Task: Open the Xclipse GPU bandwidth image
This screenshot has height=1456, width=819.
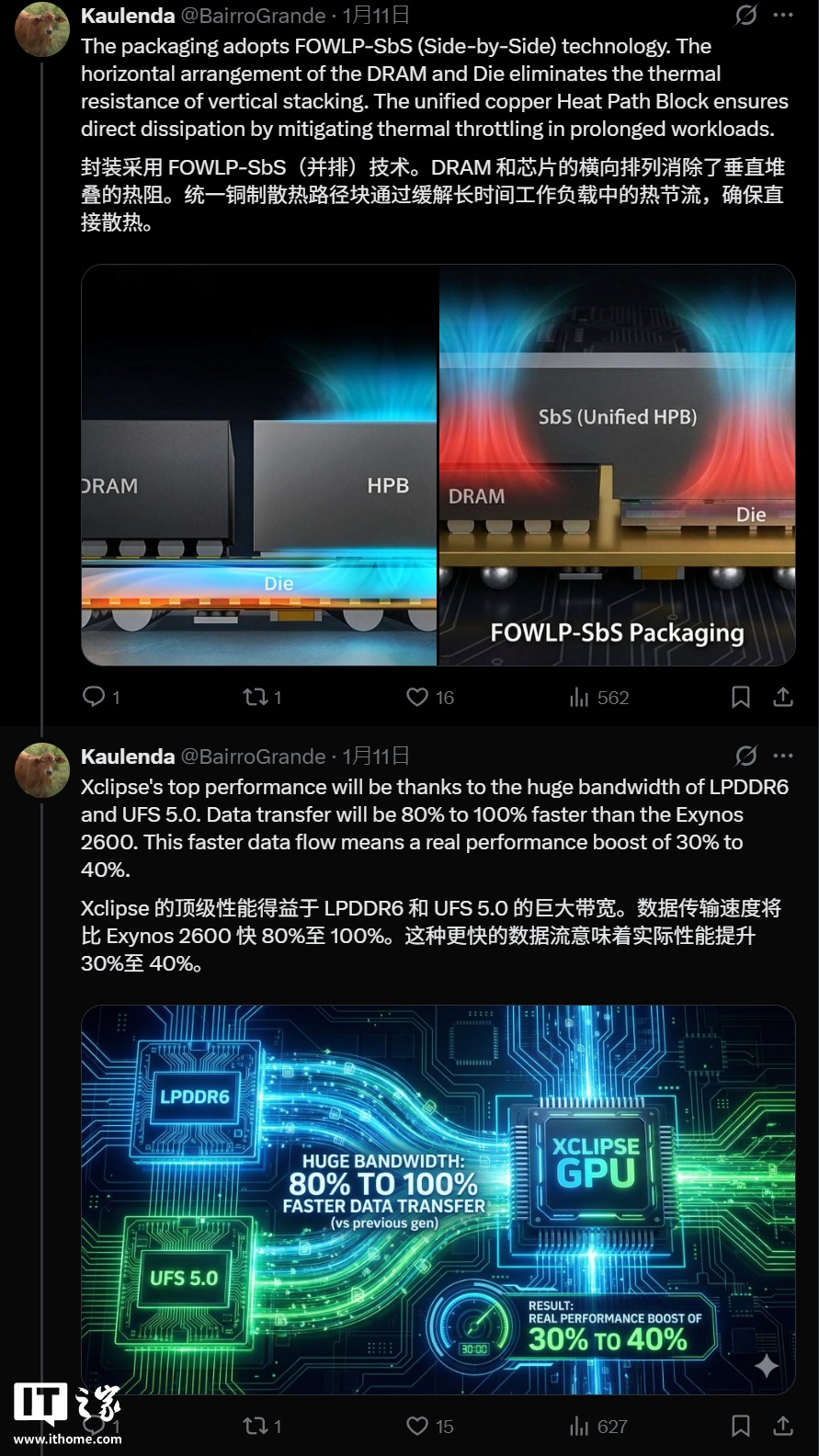Action: 438,1200
